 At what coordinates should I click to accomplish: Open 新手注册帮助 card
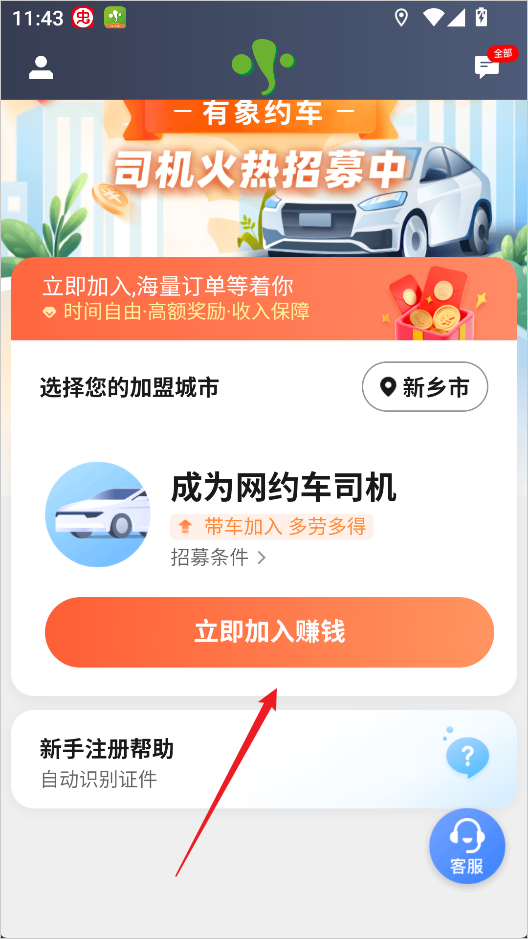tap(263, 759)
